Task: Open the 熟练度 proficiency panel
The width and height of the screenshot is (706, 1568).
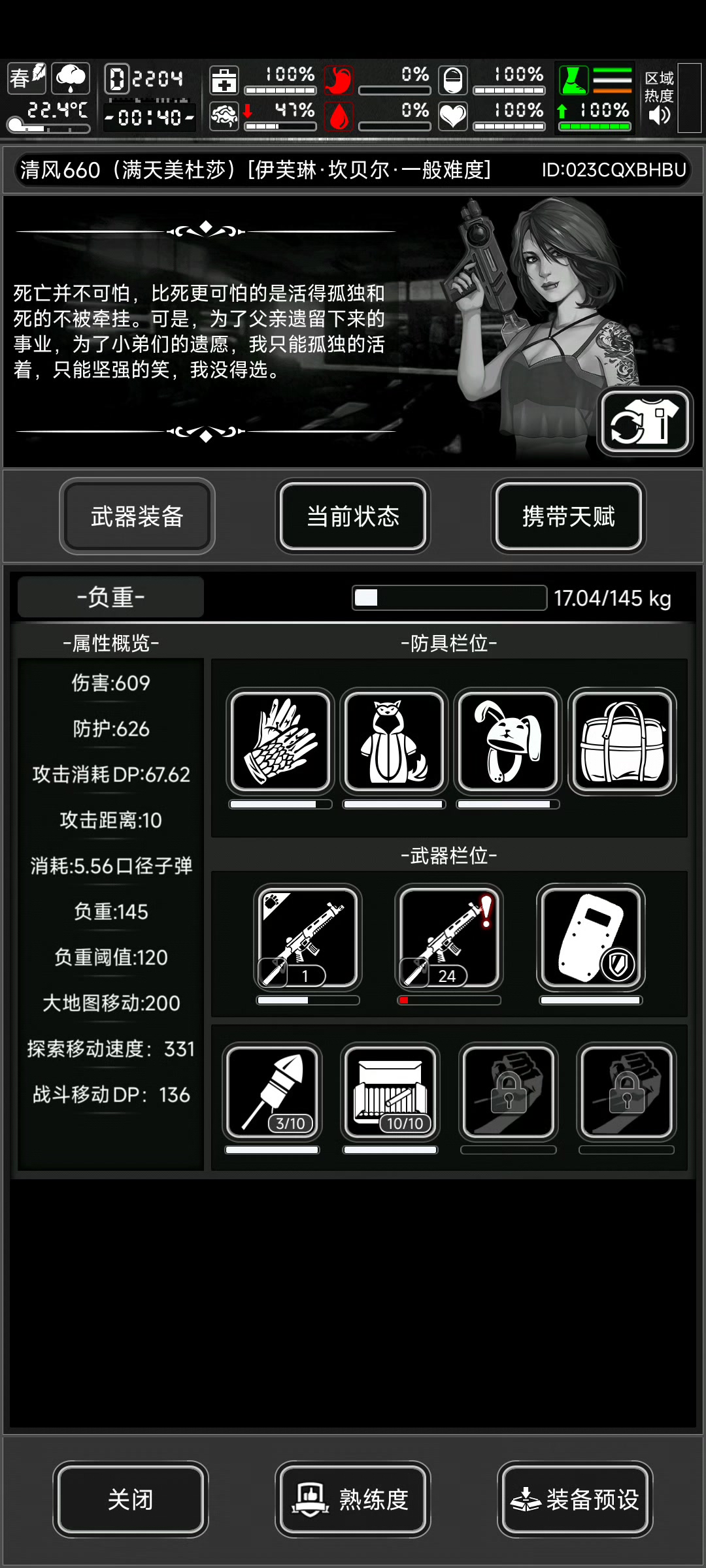Action: (x=353, y=1499)
